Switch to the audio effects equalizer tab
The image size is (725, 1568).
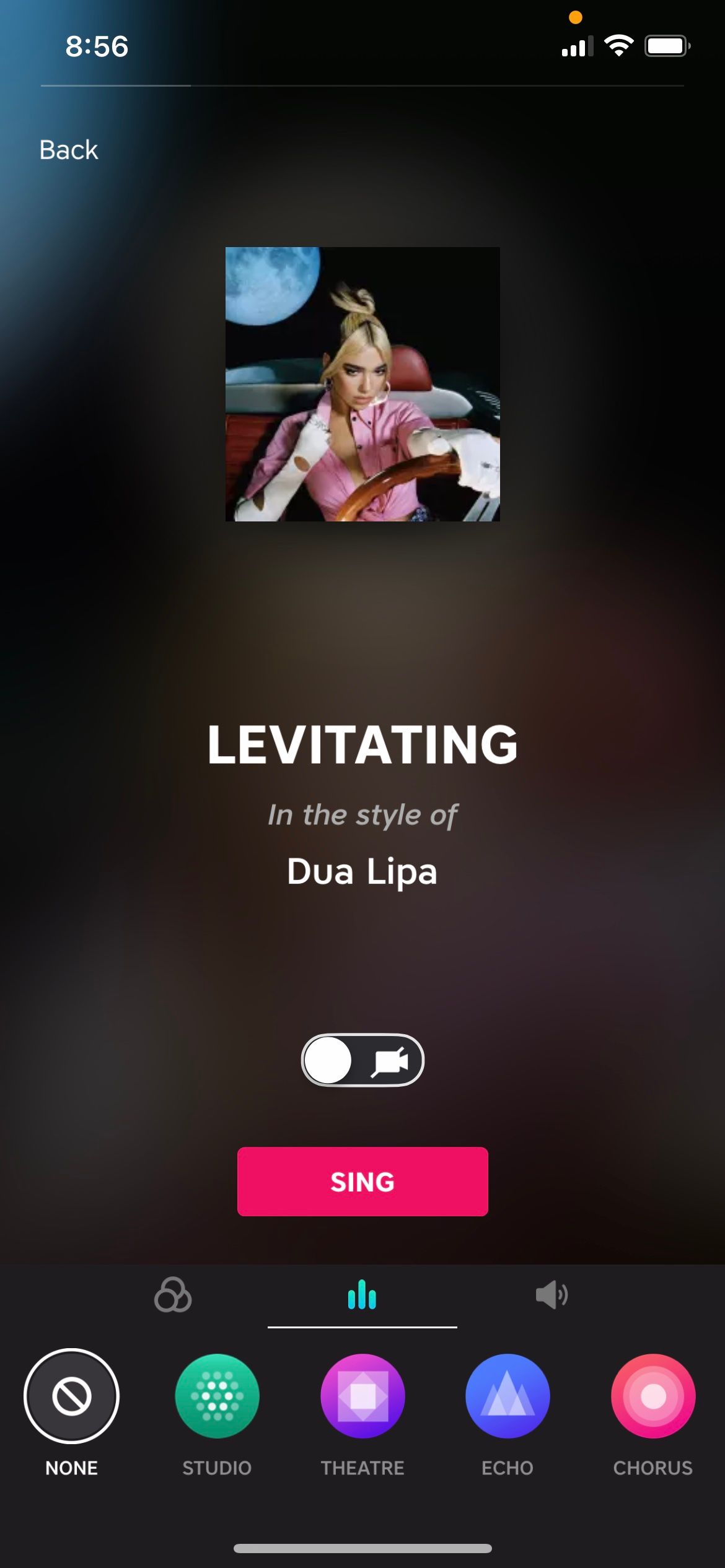362,1295
